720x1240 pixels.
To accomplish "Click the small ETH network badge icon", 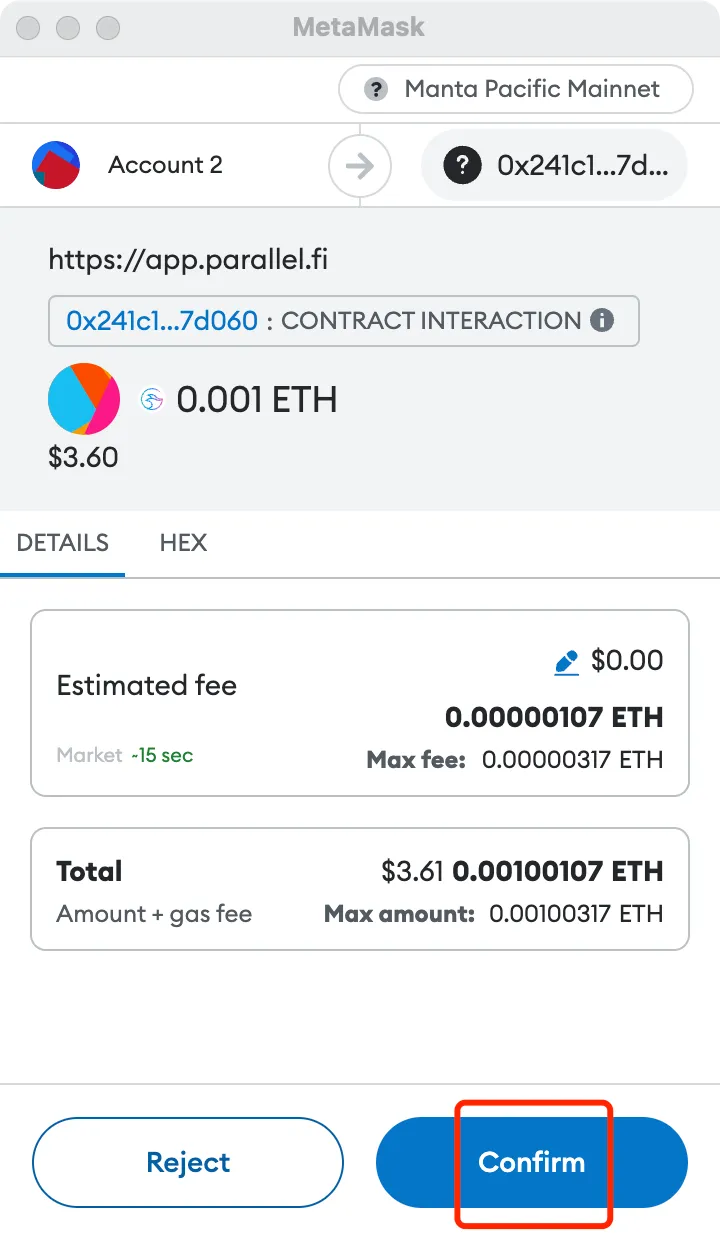I will pos(152,398).
